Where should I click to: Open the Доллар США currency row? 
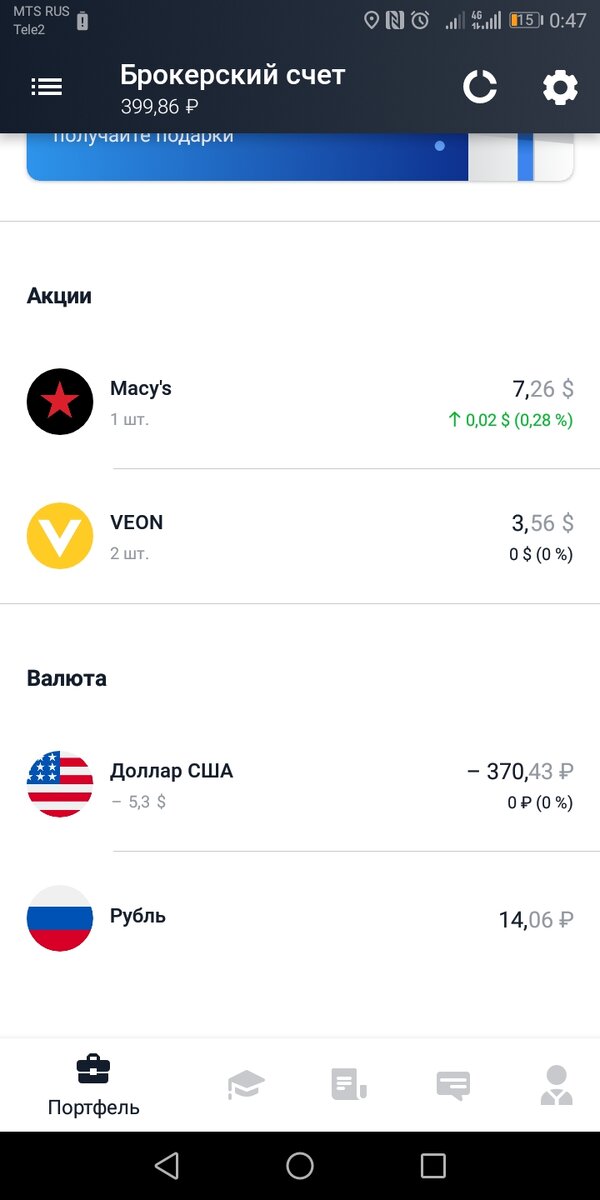pos(300,784)
